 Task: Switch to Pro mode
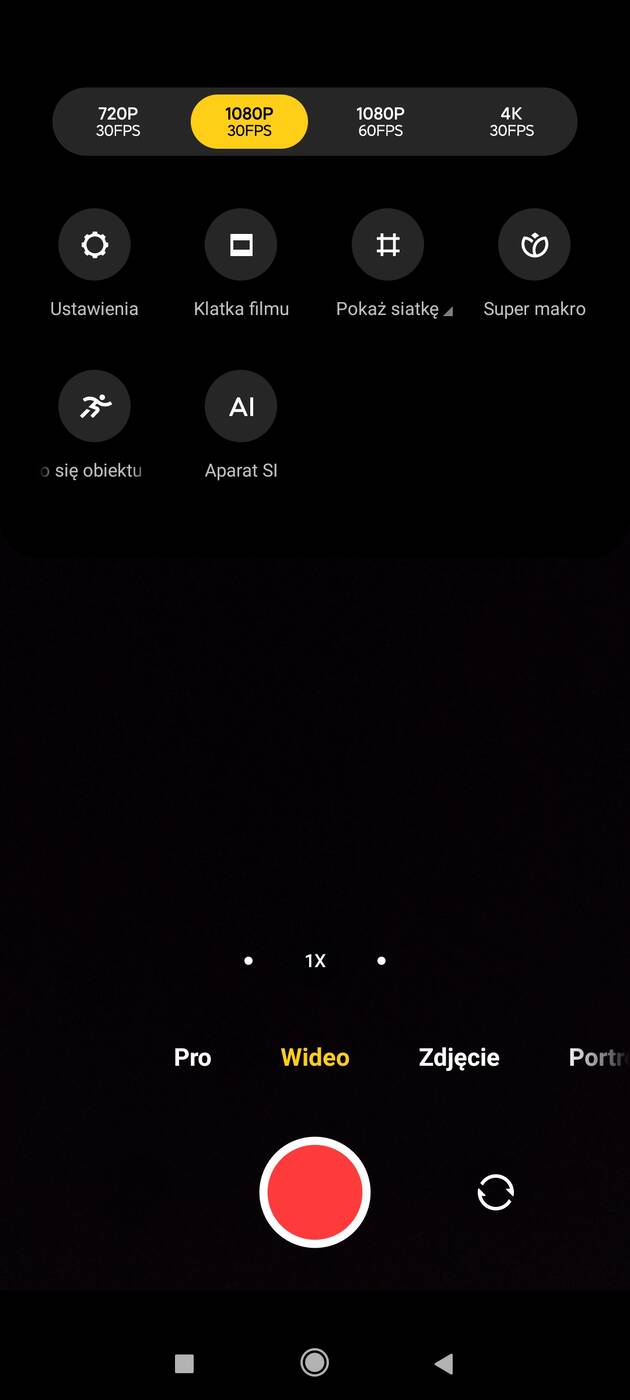click(x=193, y=1057)
